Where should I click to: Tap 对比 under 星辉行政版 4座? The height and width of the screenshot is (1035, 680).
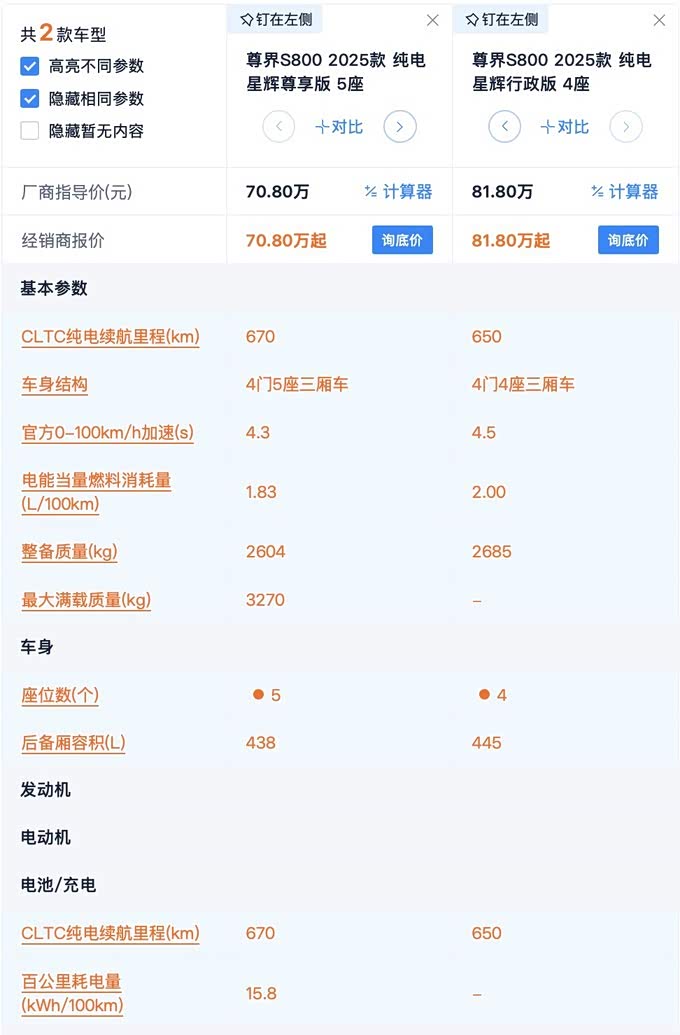tap(565, 127)
